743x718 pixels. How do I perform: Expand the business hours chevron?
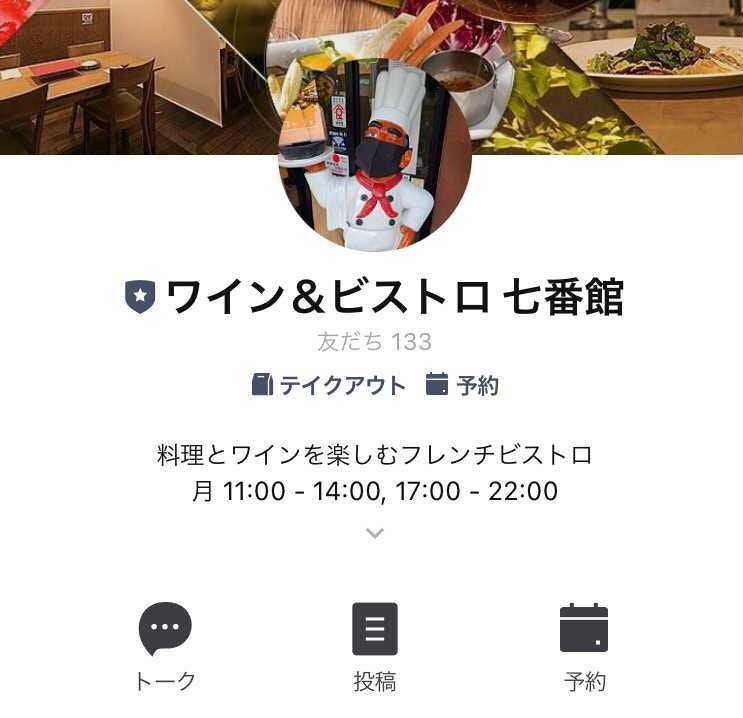tap(375, 533)
